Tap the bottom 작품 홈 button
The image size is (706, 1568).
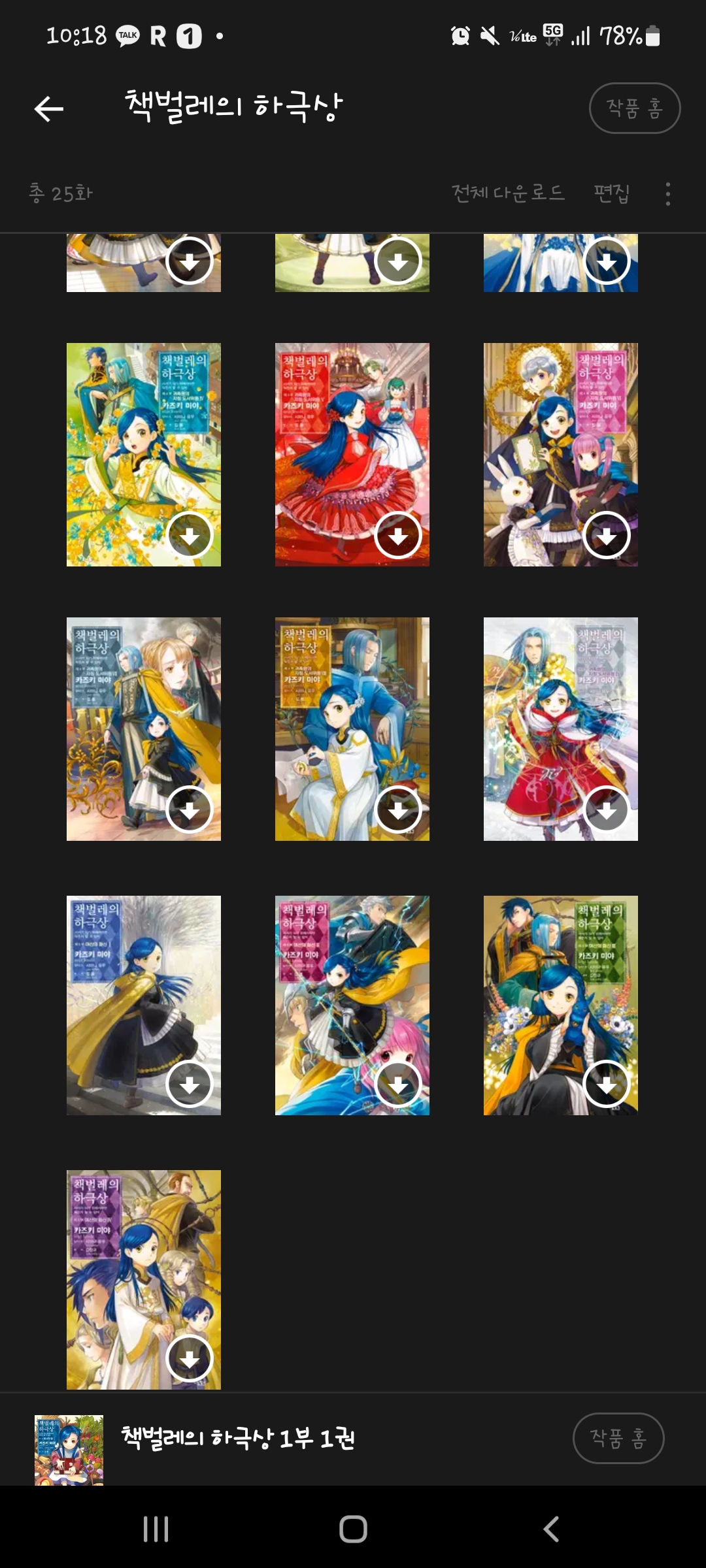618,1438
